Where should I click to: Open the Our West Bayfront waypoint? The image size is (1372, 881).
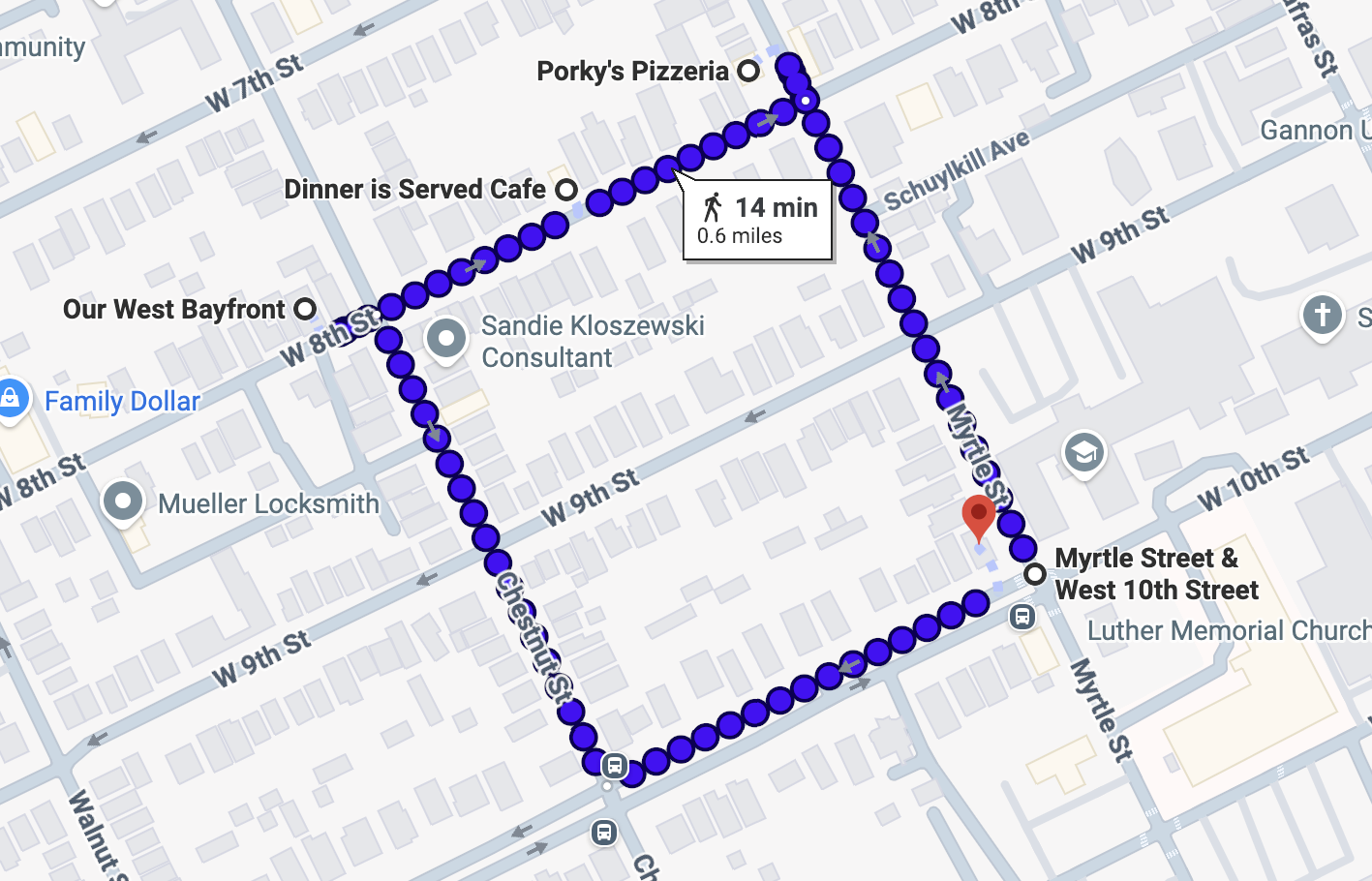click(305, 309)
